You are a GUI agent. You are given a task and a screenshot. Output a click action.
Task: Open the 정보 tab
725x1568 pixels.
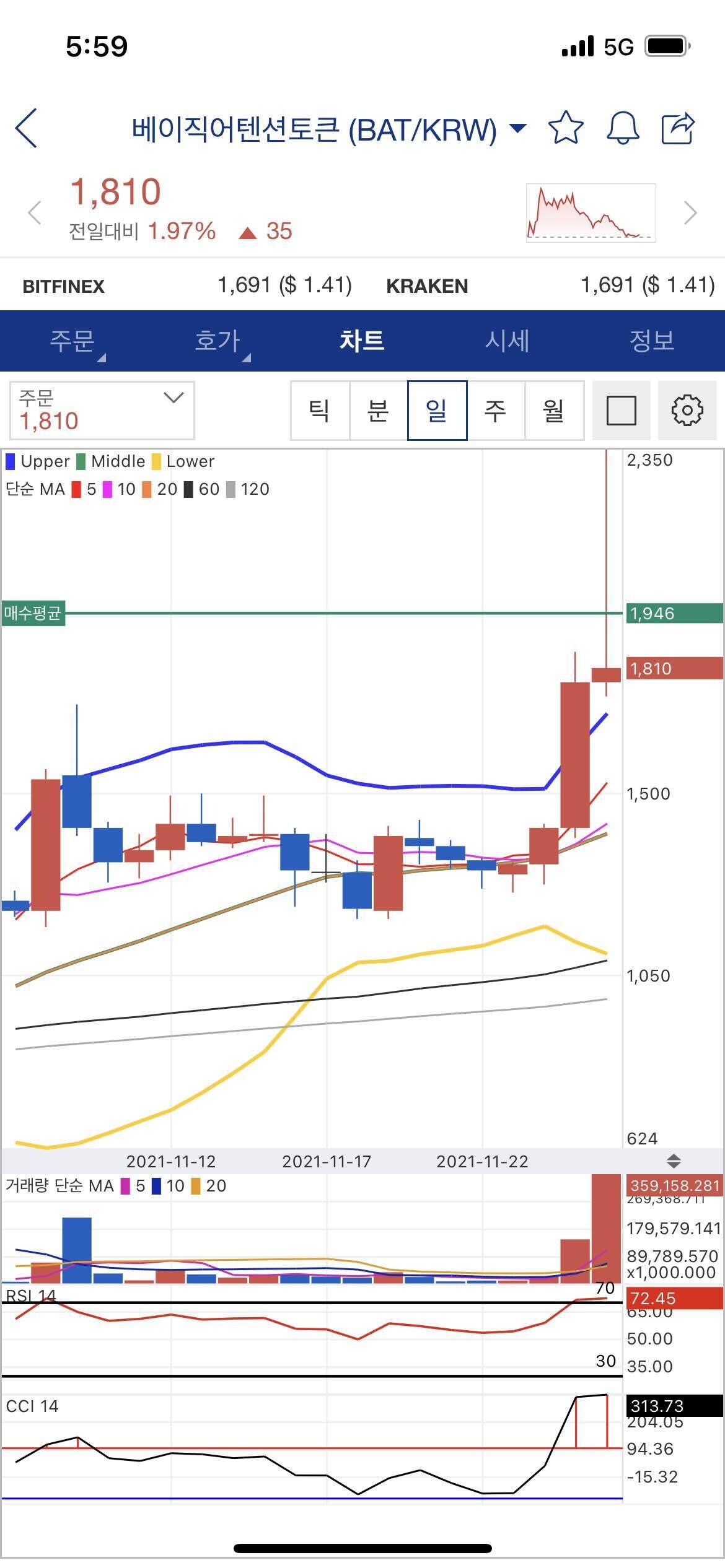[x=652, y=341]
